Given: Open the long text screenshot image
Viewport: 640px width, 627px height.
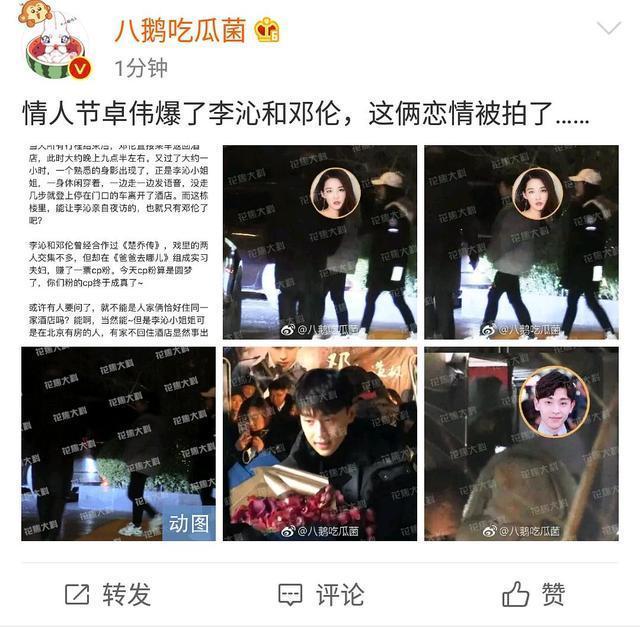Looking at the screenshot, I should pyautogui.click(x=118, y=242).
